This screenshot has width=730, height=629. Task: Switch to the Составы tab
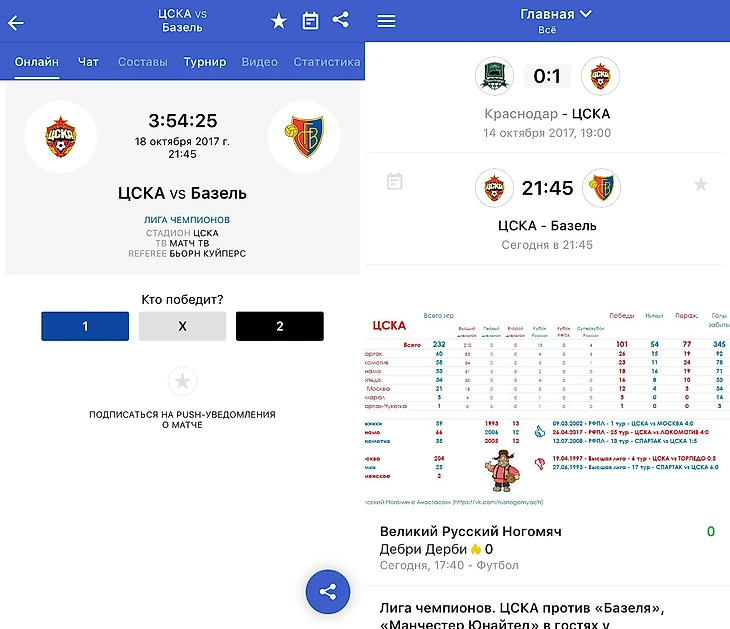[x=142, y=62]
